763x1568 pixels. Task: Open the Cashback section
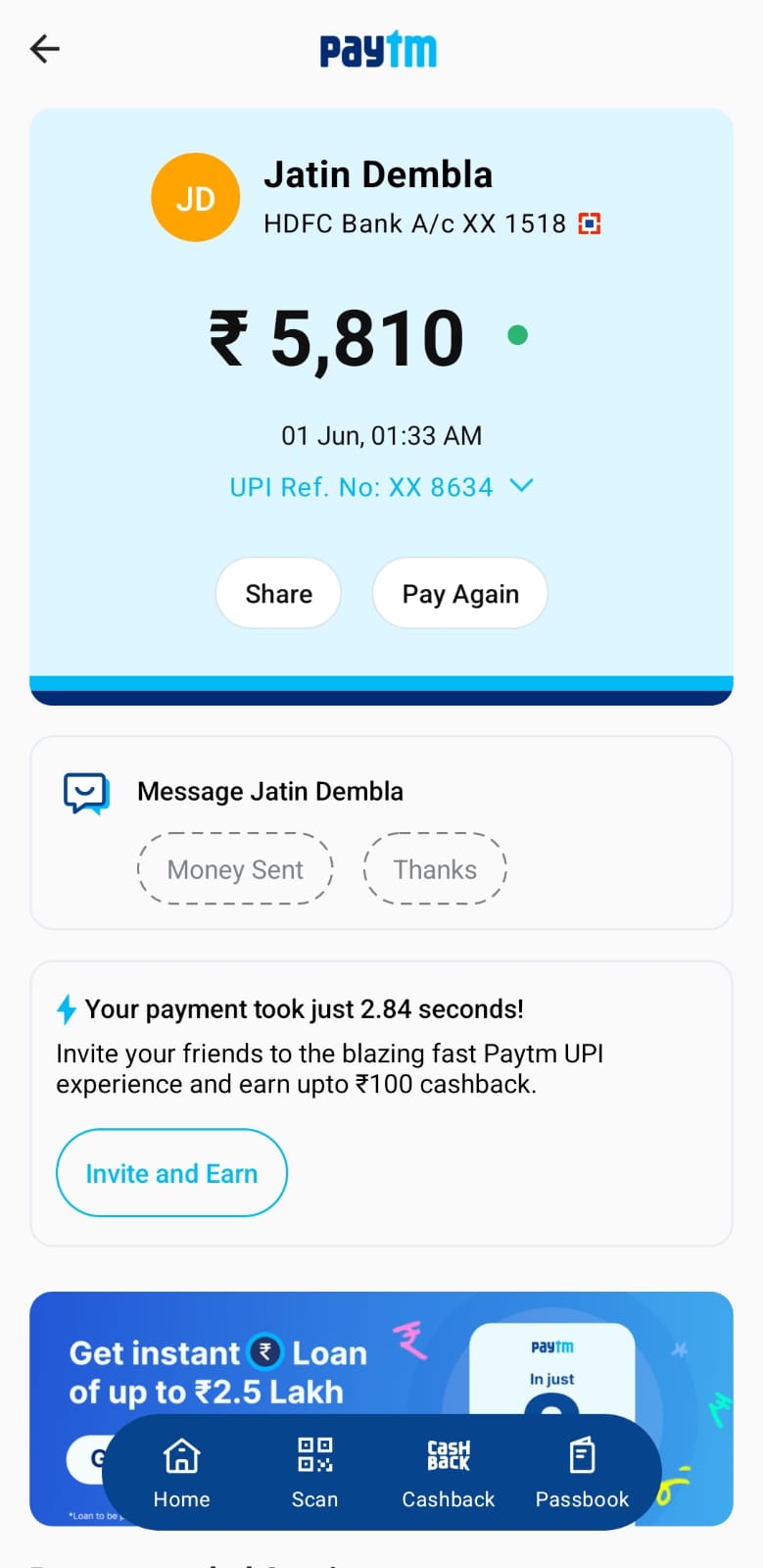449,1472
